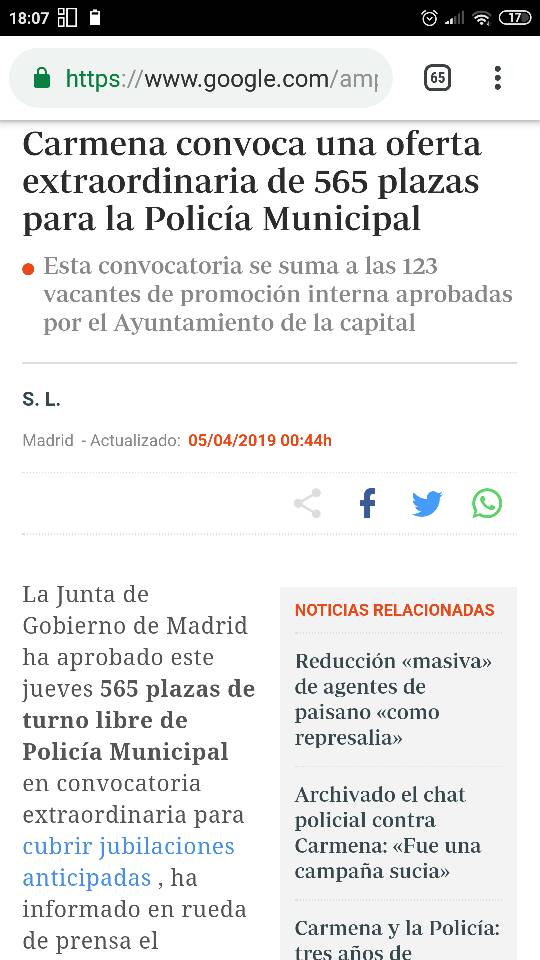View the site security lock info
Image resolution: width=540 pixels, height=960 pixels.
pyautogui.click(x=42, y=78)
